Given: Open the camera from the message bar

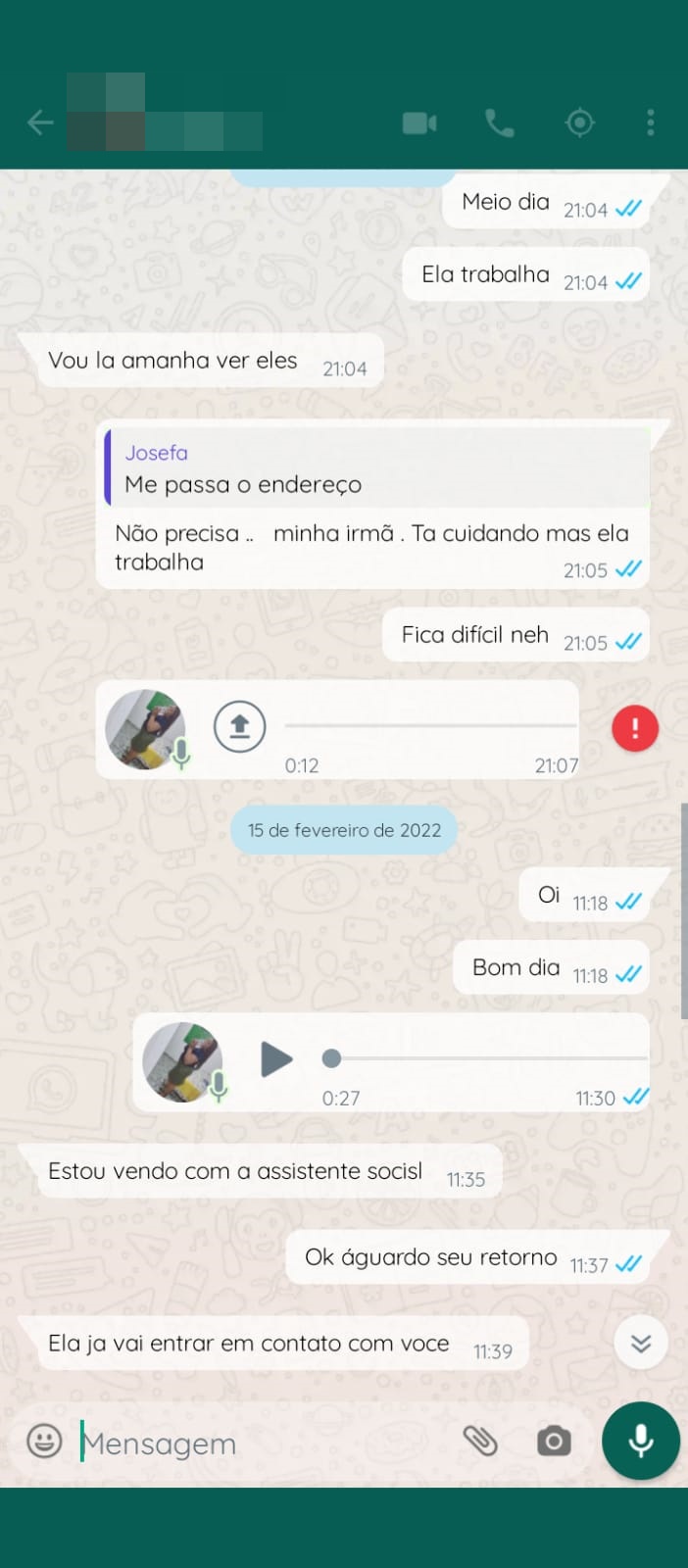Looking at the screenshot, I should pyautogui.click(x=554, y=1442).
